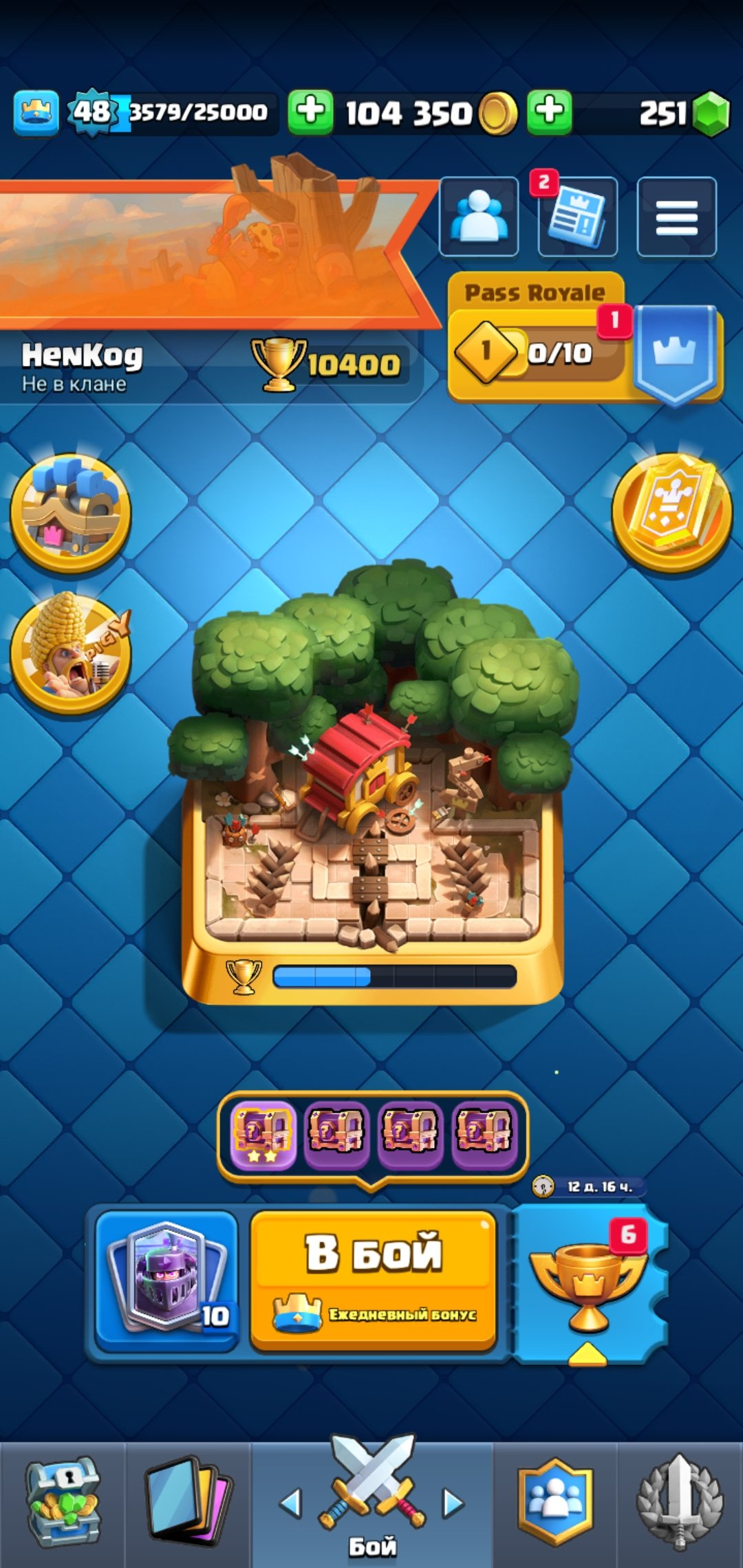Open the crown level profile icon

coord(36,112)
